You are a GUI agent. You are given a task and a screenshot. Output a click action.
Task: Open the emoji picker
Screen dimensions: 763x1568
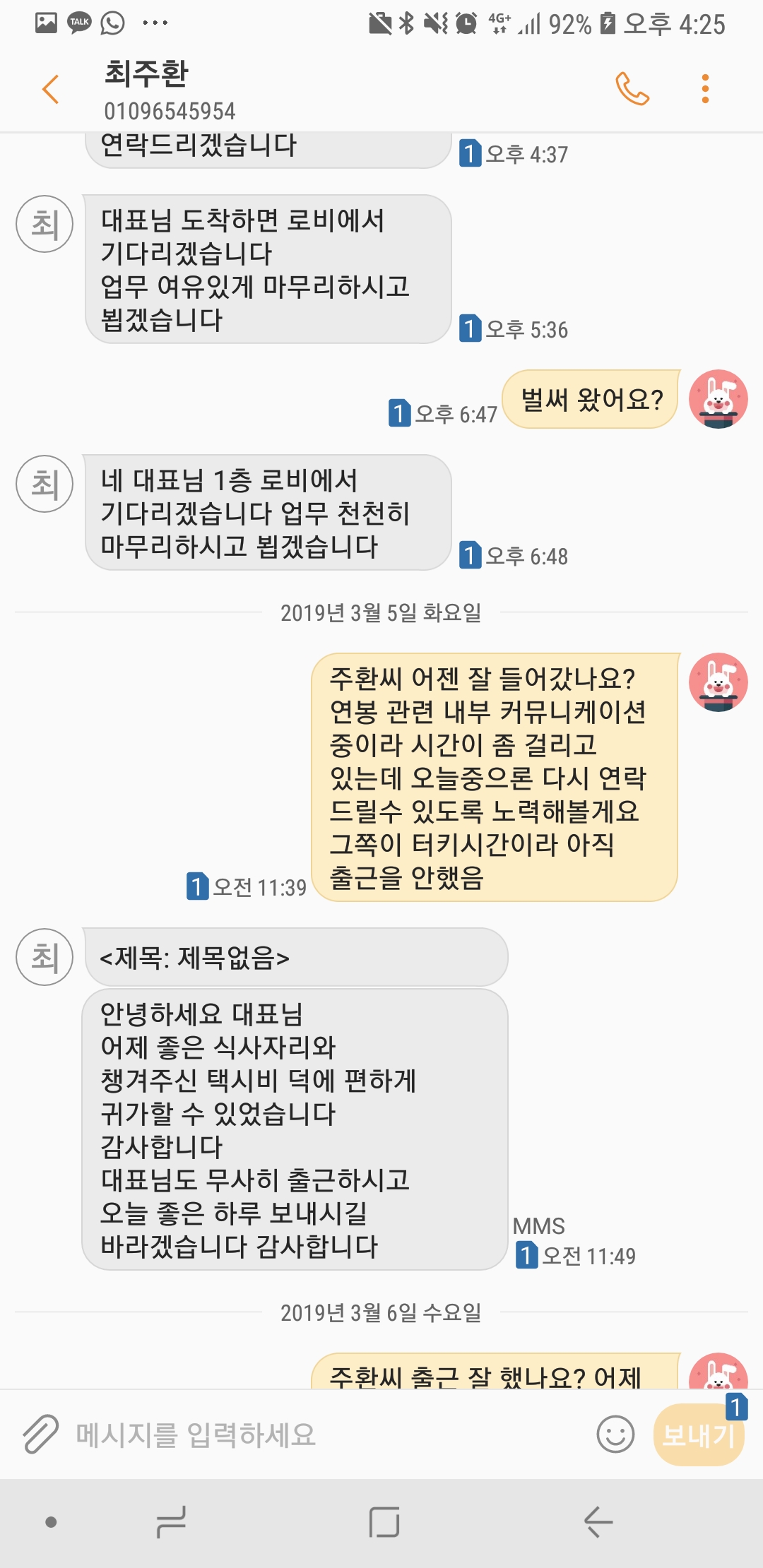pyautogui.click(x=615, y=1435)
